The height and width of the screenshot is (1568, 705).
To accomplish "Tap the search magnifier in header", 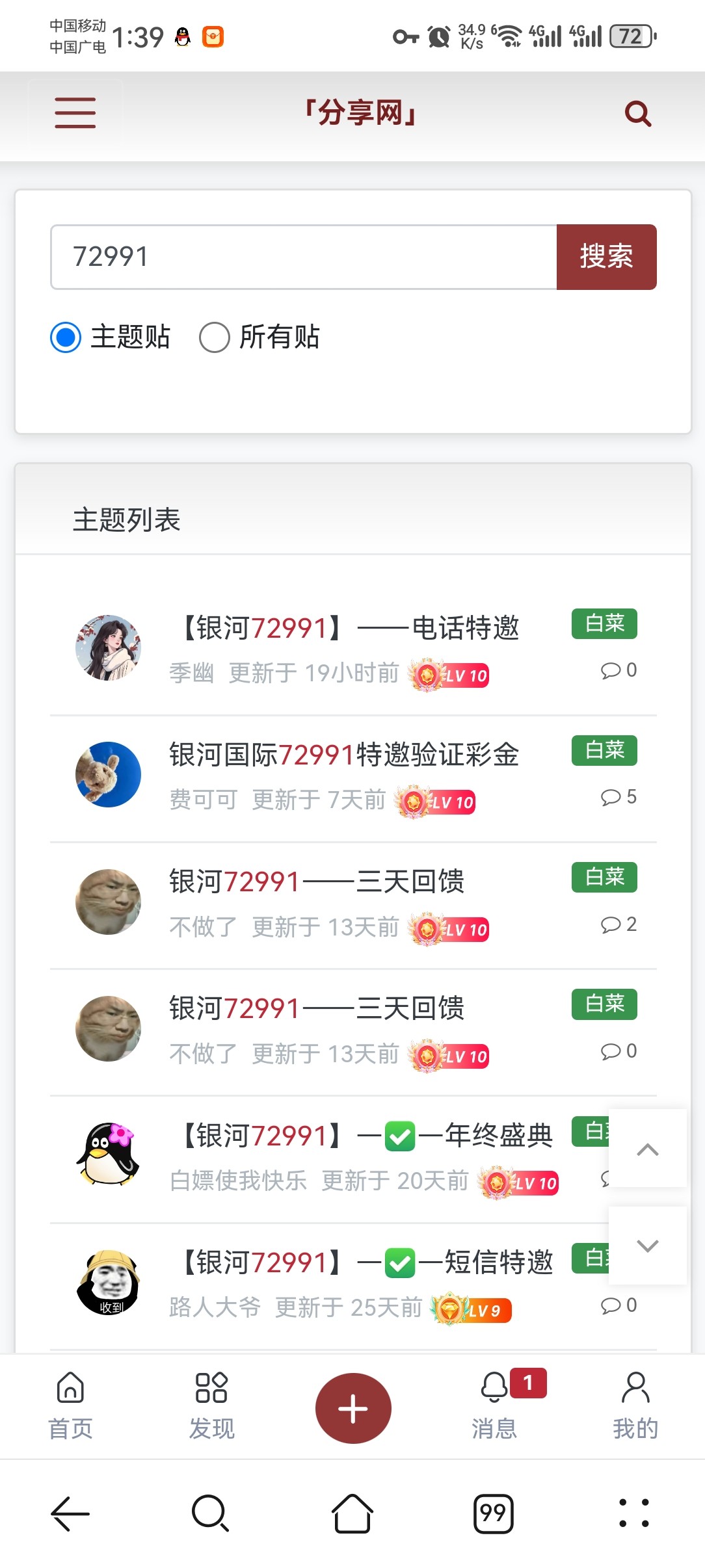I will pos(637,114).
